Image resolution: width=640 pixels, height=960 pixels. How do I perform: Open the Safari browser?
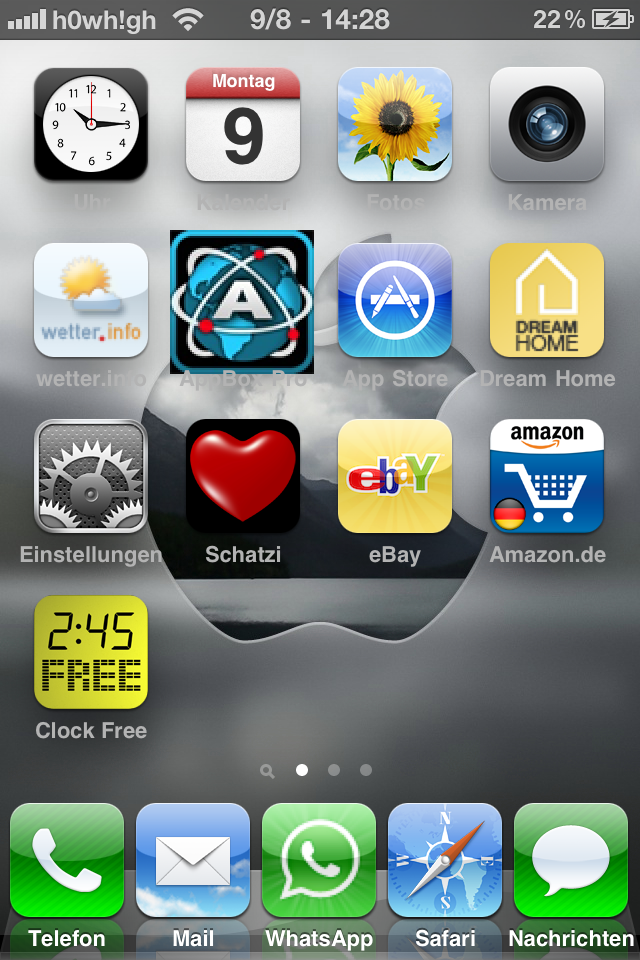pyautogui.click(x=445, y=861)
